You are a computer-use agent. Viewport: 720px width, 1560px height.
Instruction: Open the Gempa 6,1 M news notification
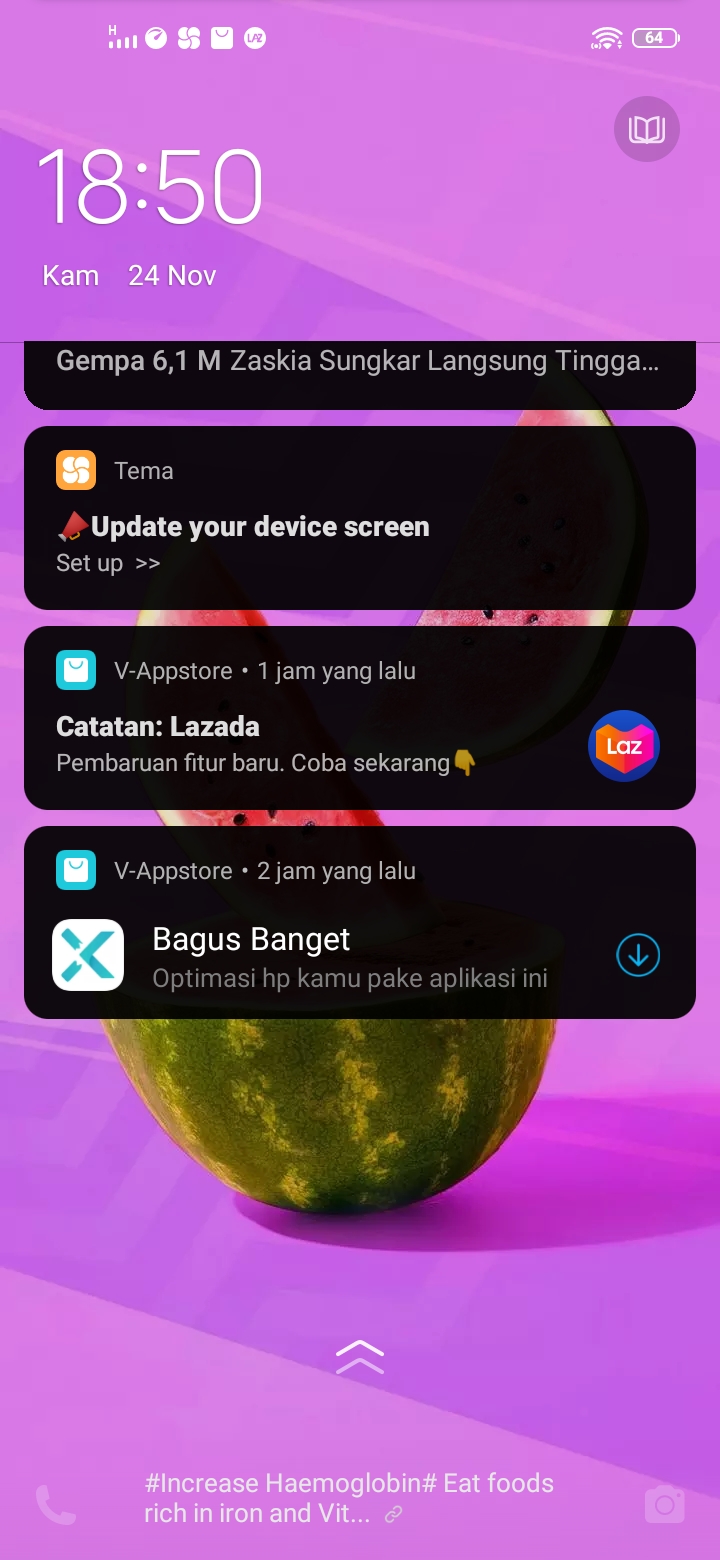click(x=358, y=362)
